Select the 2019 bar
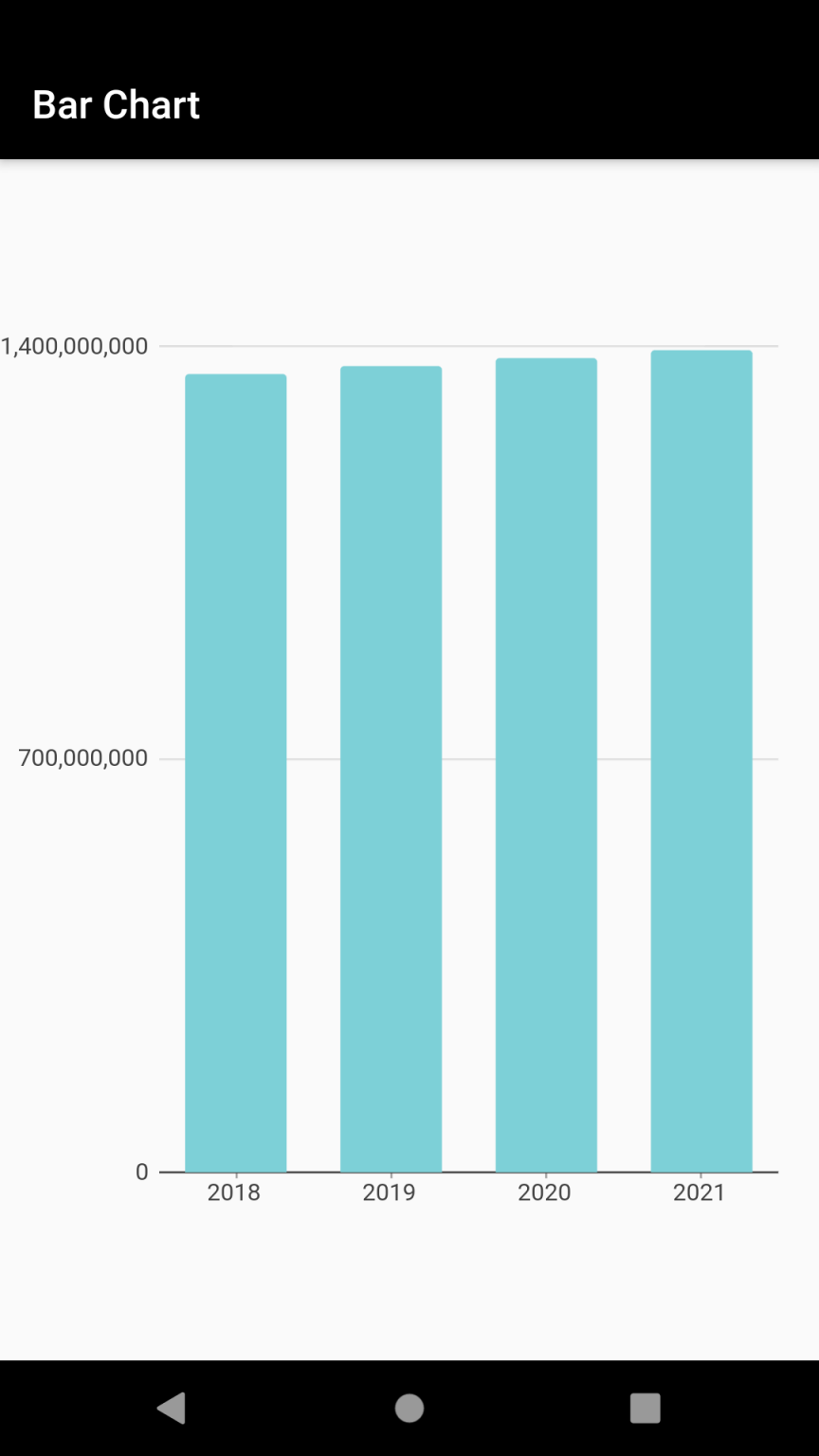Viewport: 819px width, 1456px height. tap(391, 769)
